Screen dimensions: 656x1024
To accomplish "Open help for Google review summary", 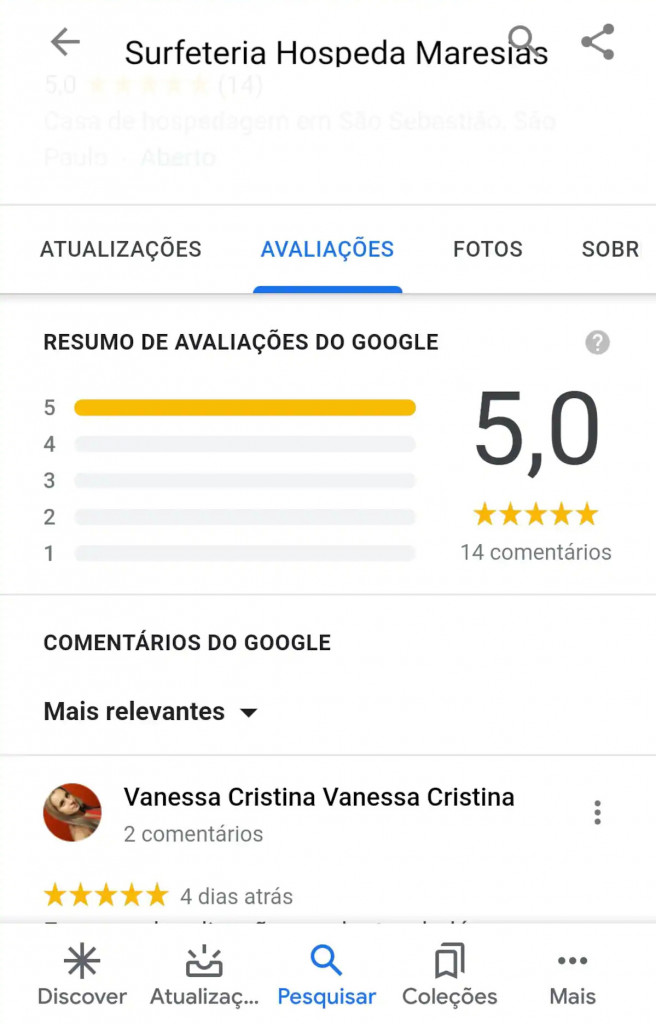I will [x=597, y=343].
